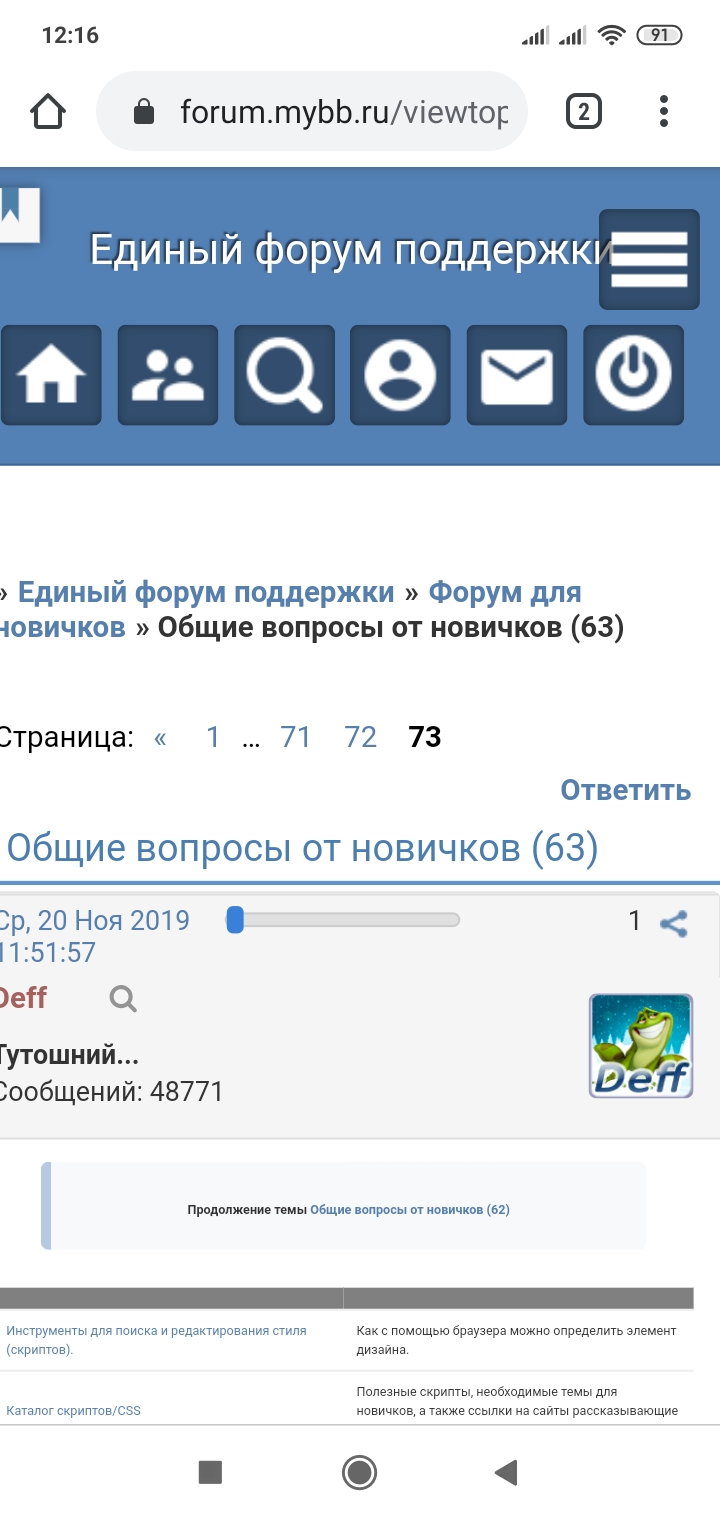Open the forum hamburger menu
This screenshot has height=1520, width=720.
tap(649, 259)
